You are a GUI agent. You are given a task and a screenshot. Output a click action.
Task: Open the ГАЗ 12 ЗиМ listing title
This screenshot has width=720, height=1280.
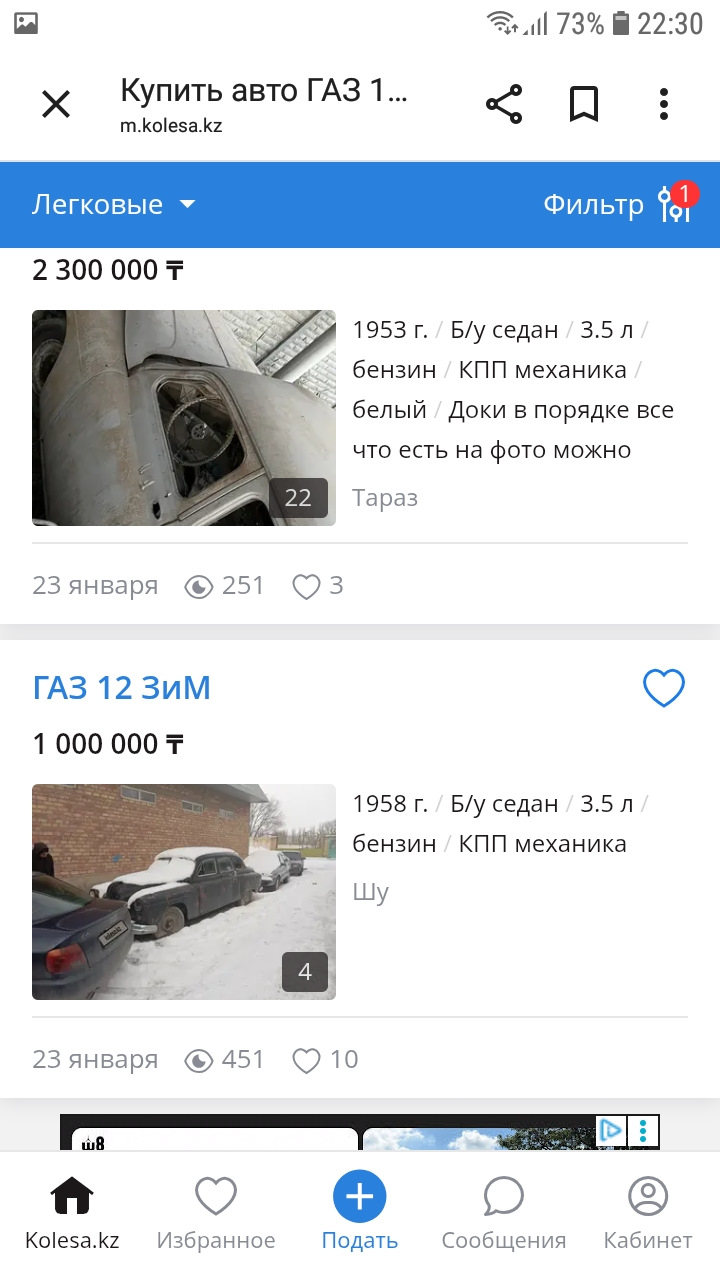tap(122, 688)
